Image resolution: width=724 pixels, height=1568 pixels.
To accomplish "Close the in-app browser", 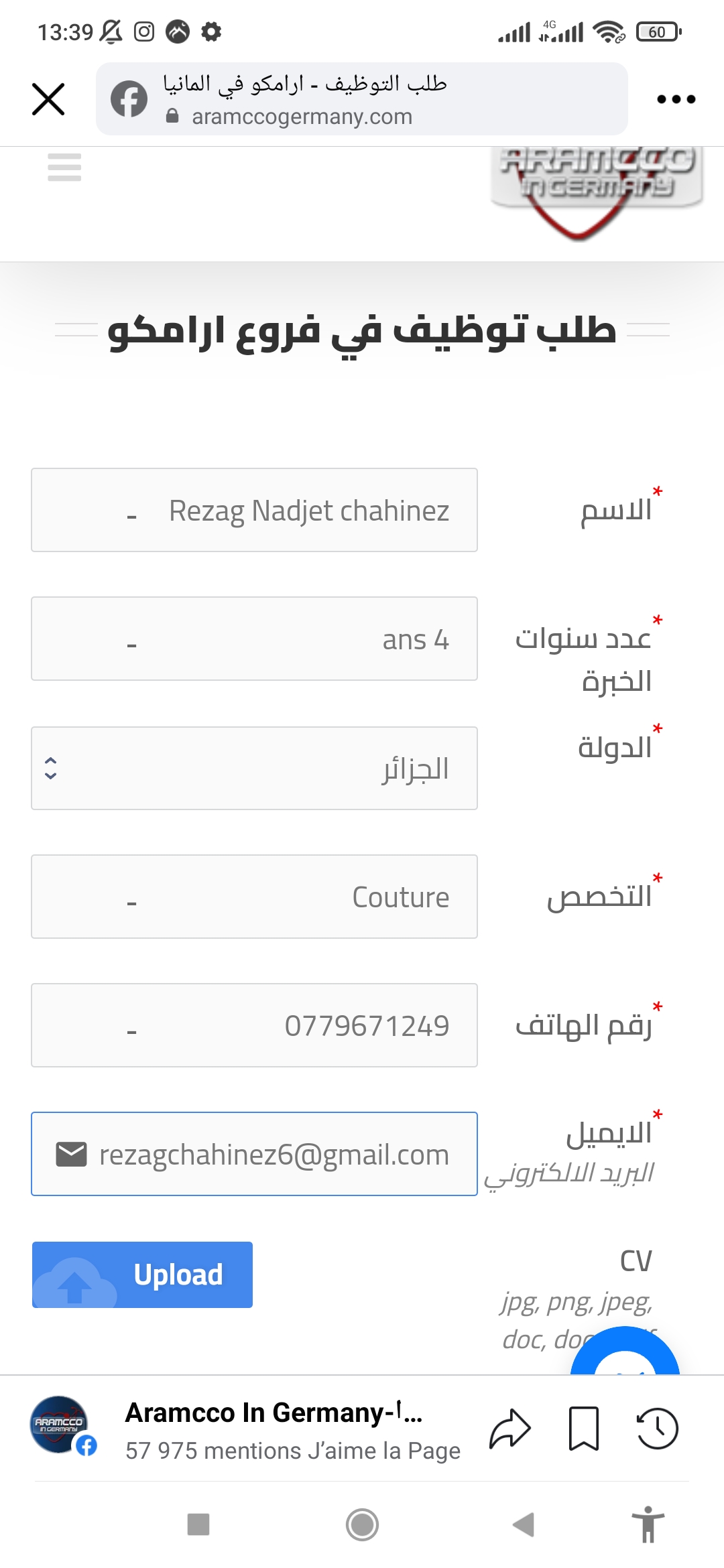I will click(48, 99).
